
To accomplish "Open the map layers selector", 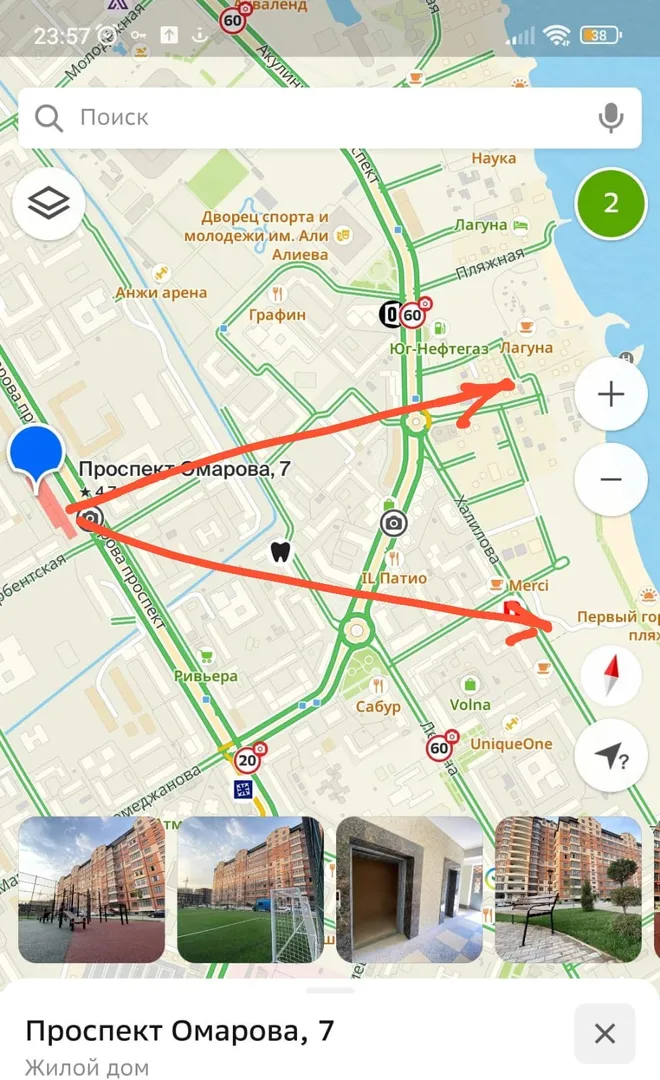I will (49, 204).
